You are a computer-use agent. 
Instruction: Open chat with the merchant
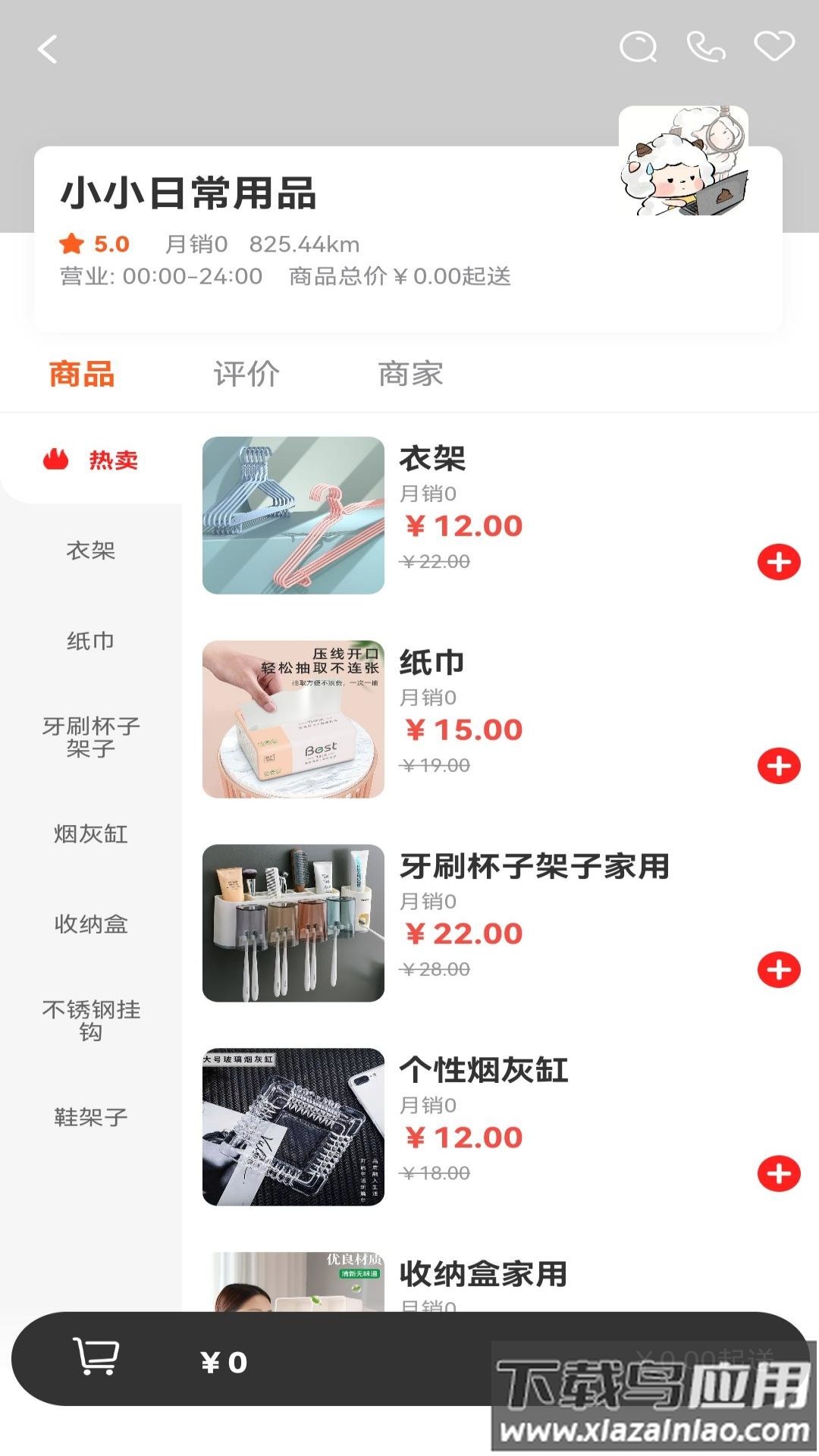(x=638, y=47)
